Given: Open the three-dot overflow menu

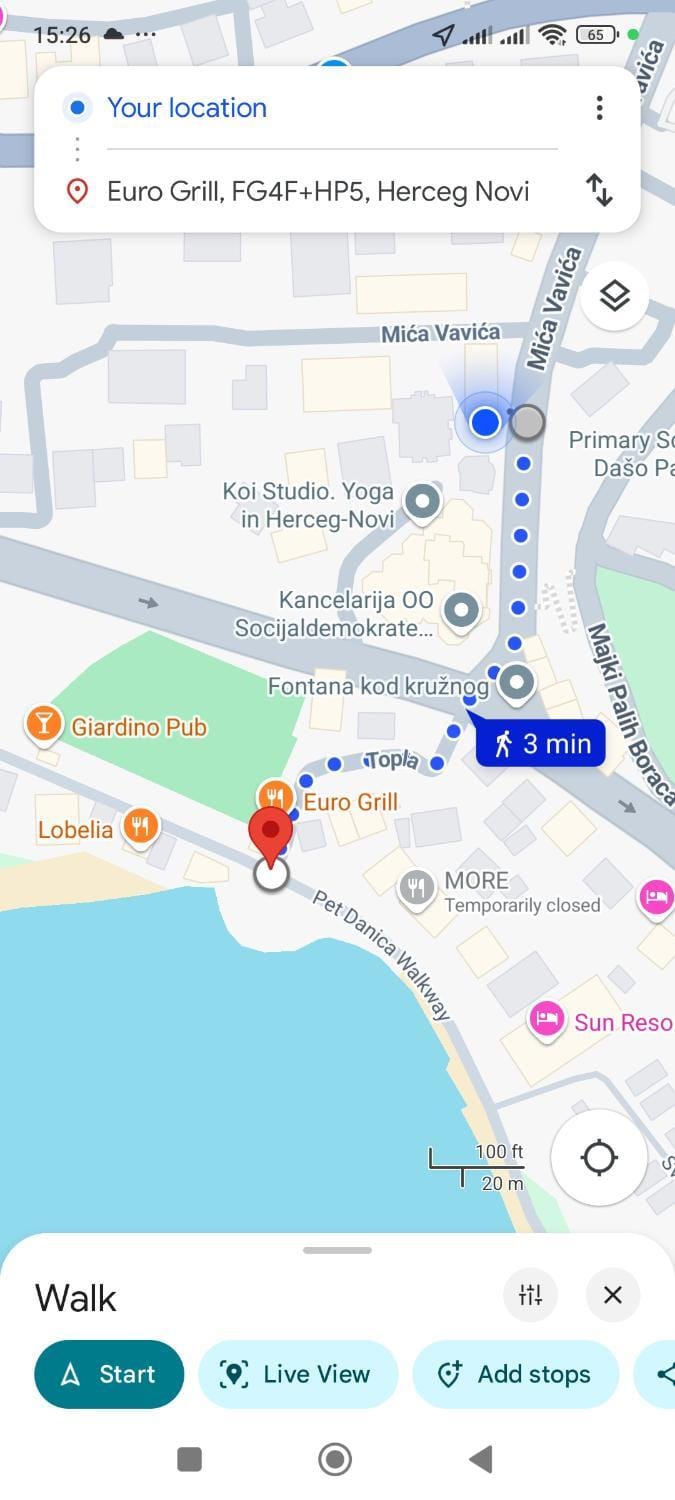Looking at the screenshot, I should (x=599, y=108).
